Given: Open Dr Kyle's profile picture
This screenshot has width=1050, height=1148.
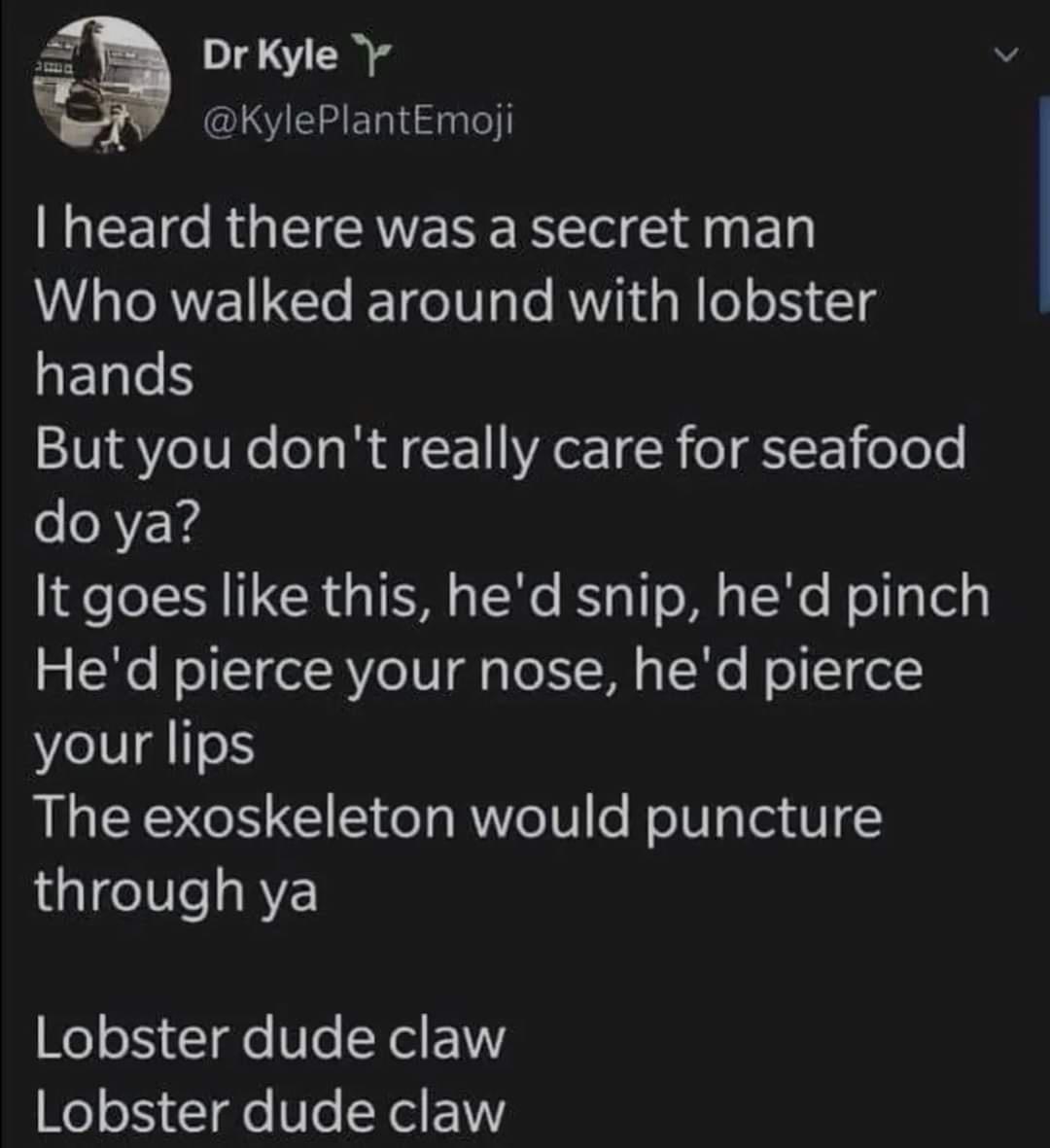Looking at the screenshot, I should (104, 84).
